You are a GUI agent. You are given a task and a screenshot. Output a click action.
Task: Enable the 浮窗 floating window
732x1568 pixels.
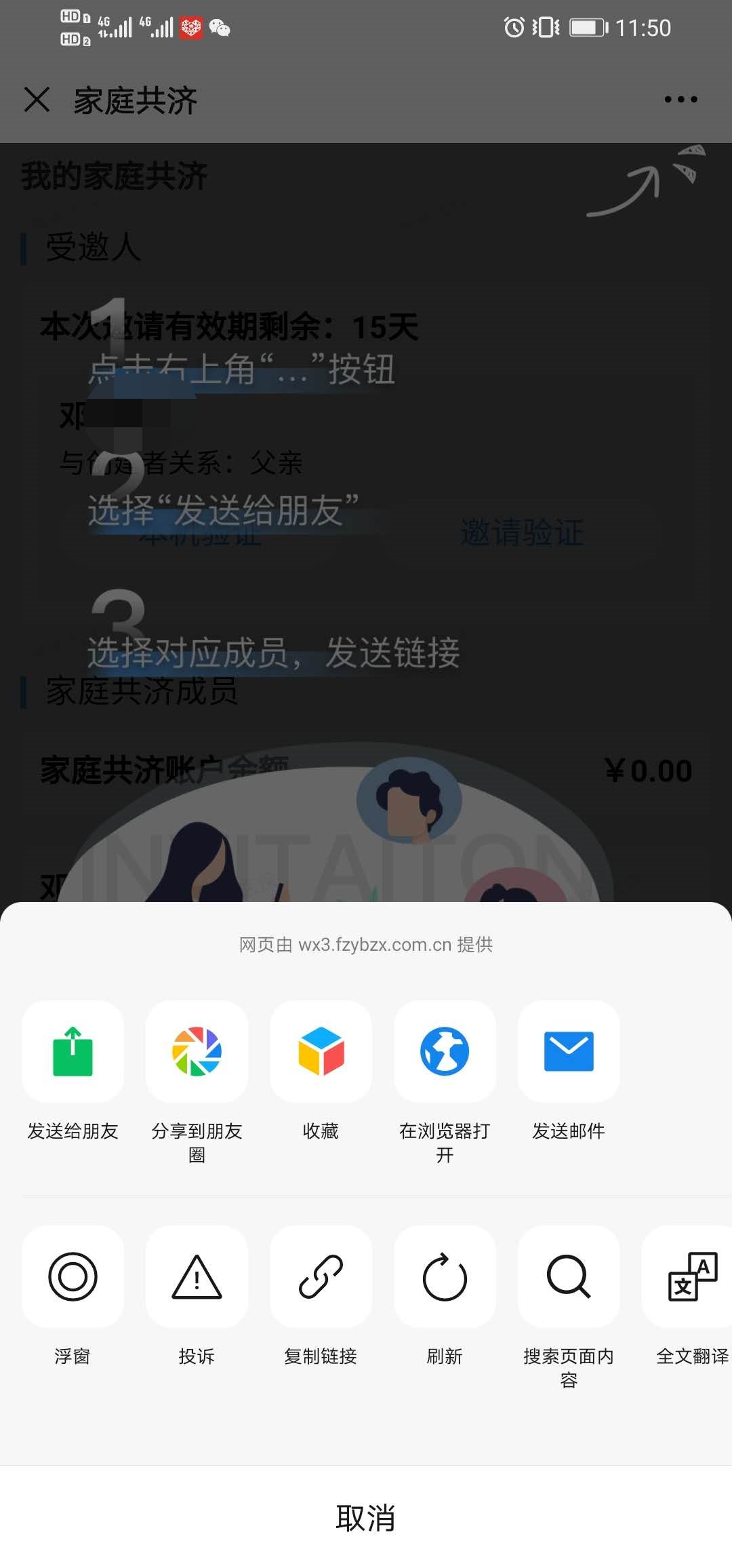click(73, 1277)
